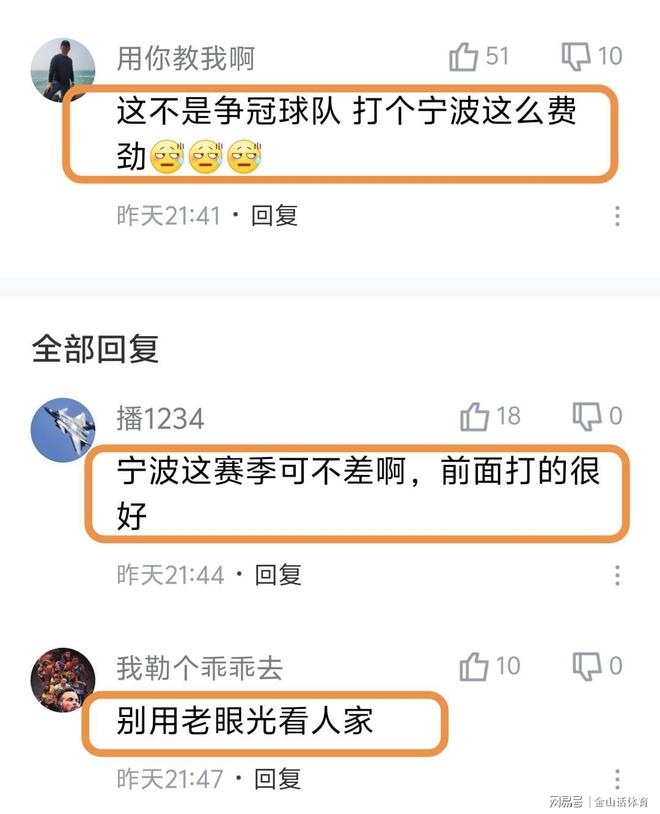Reply to 用你教我啊's comment
Image resolution: width=660 pixels, height=814 pixels.
point(274,215)
